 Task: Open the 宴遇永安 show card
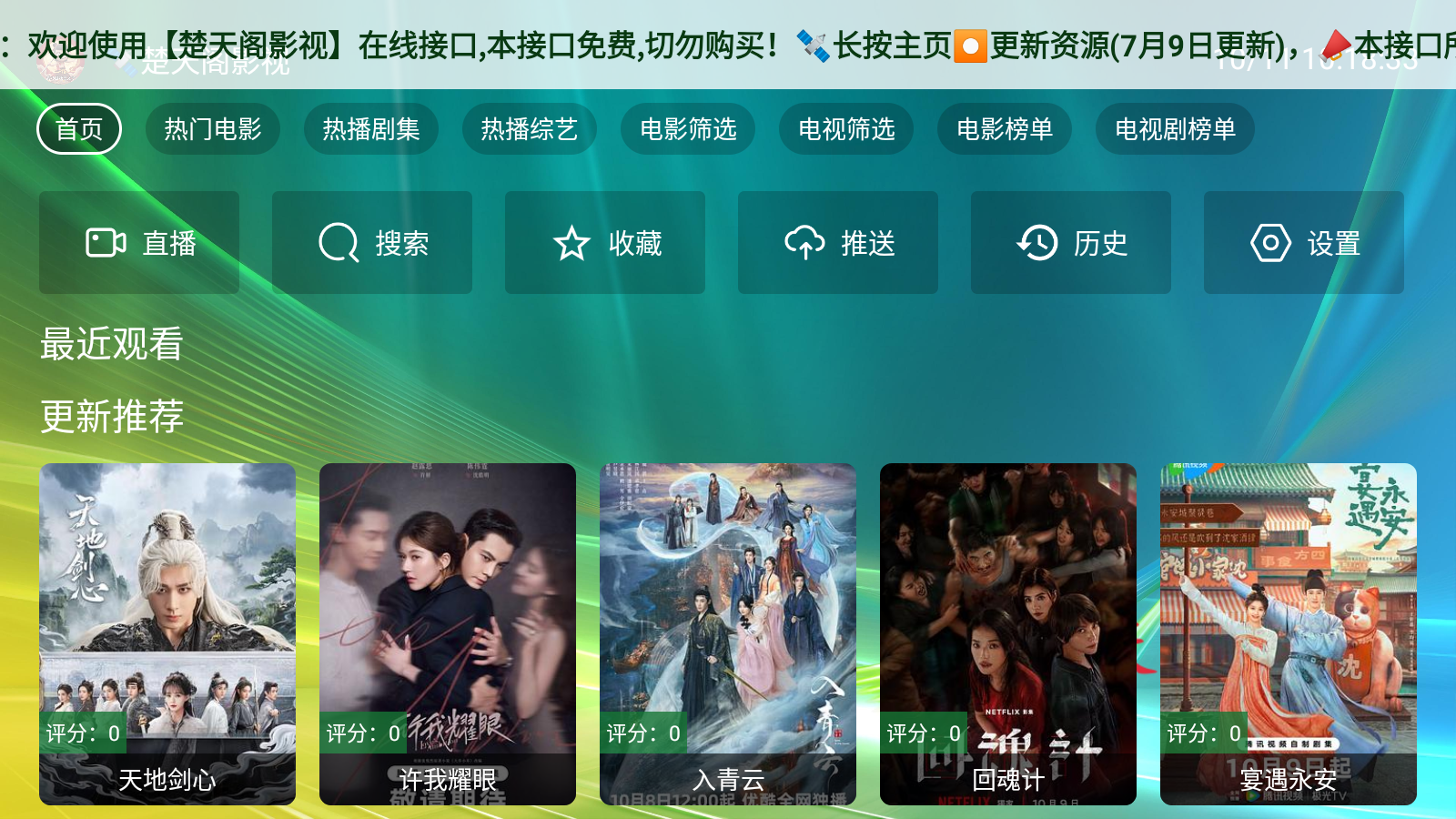point(1289,633)
